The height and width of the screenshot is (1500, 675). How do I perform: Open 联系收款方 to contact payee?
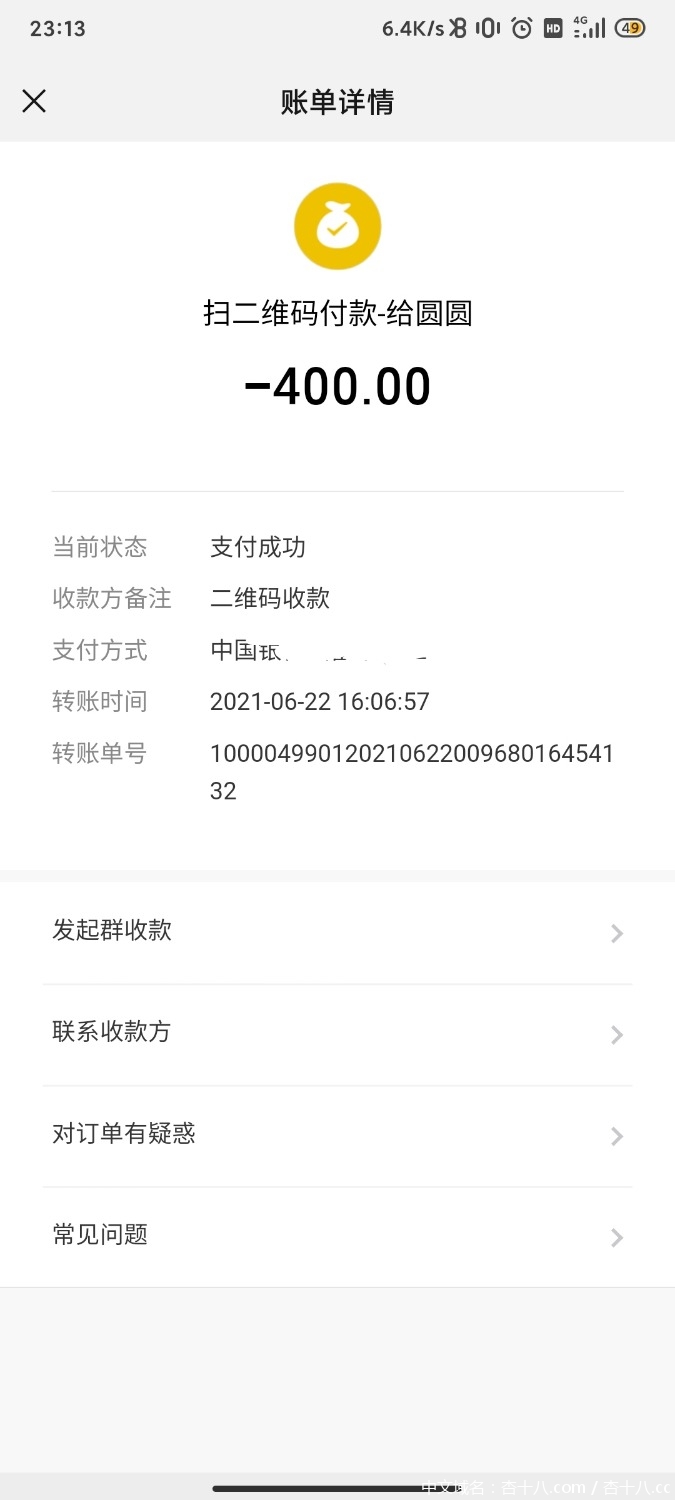[x=337, y=1033]
